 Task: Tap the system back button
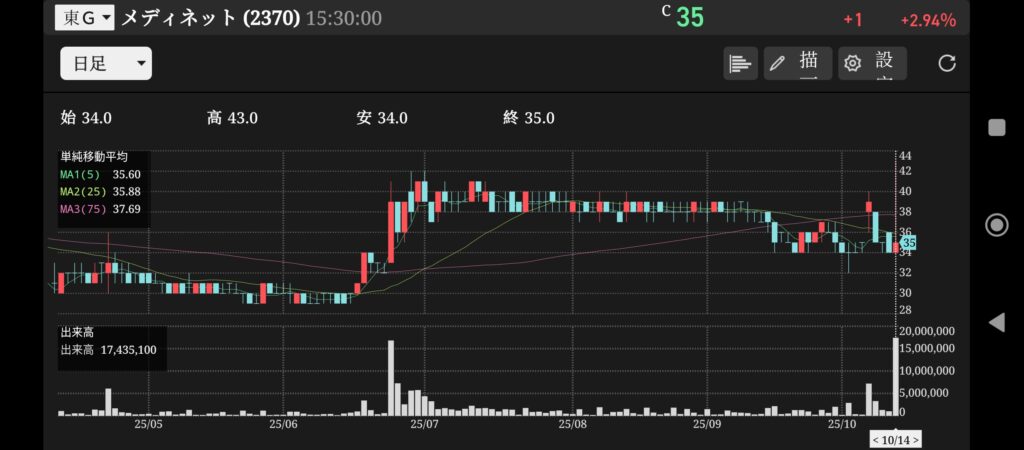996,322
